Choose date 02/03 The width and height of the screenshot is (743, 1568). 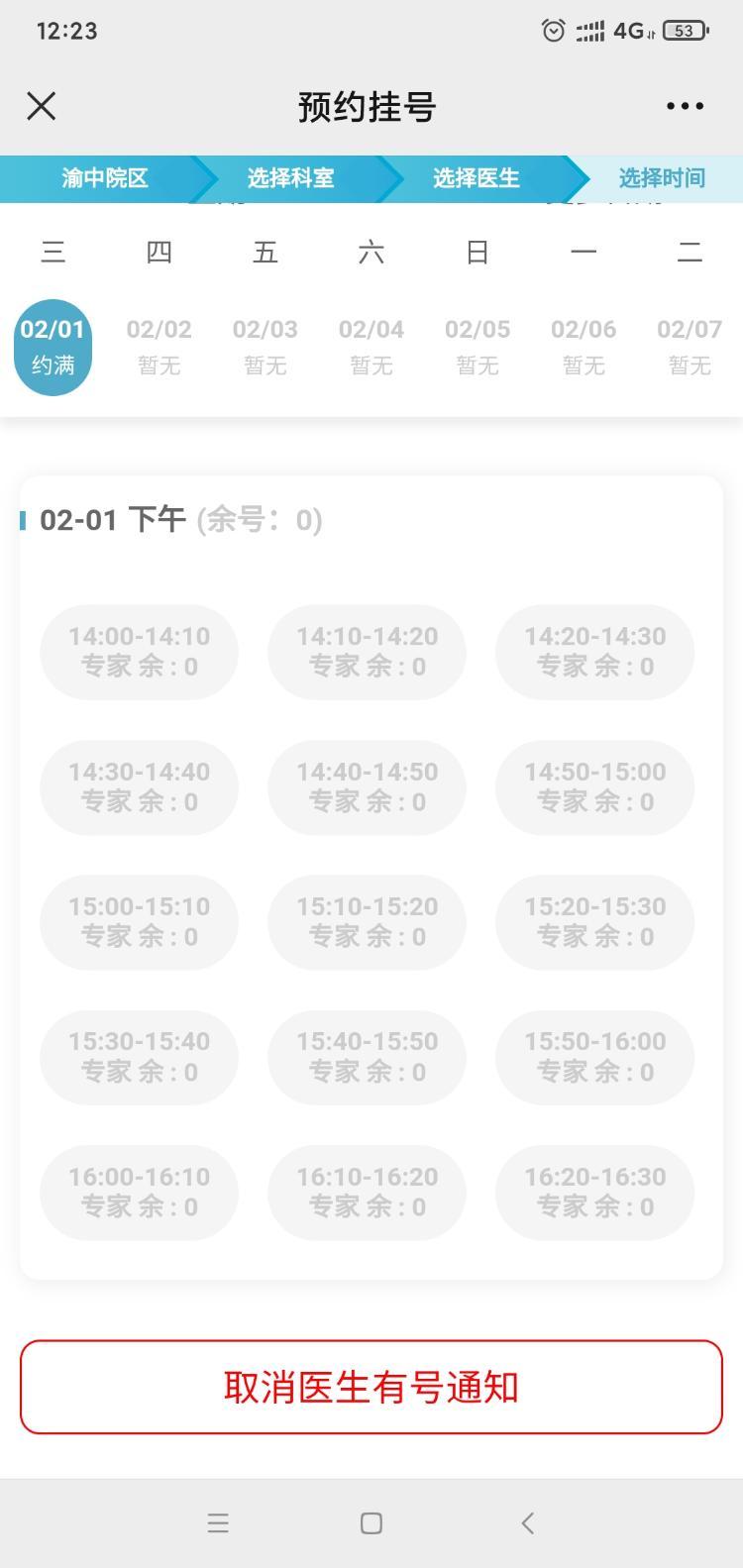point(265,347)
